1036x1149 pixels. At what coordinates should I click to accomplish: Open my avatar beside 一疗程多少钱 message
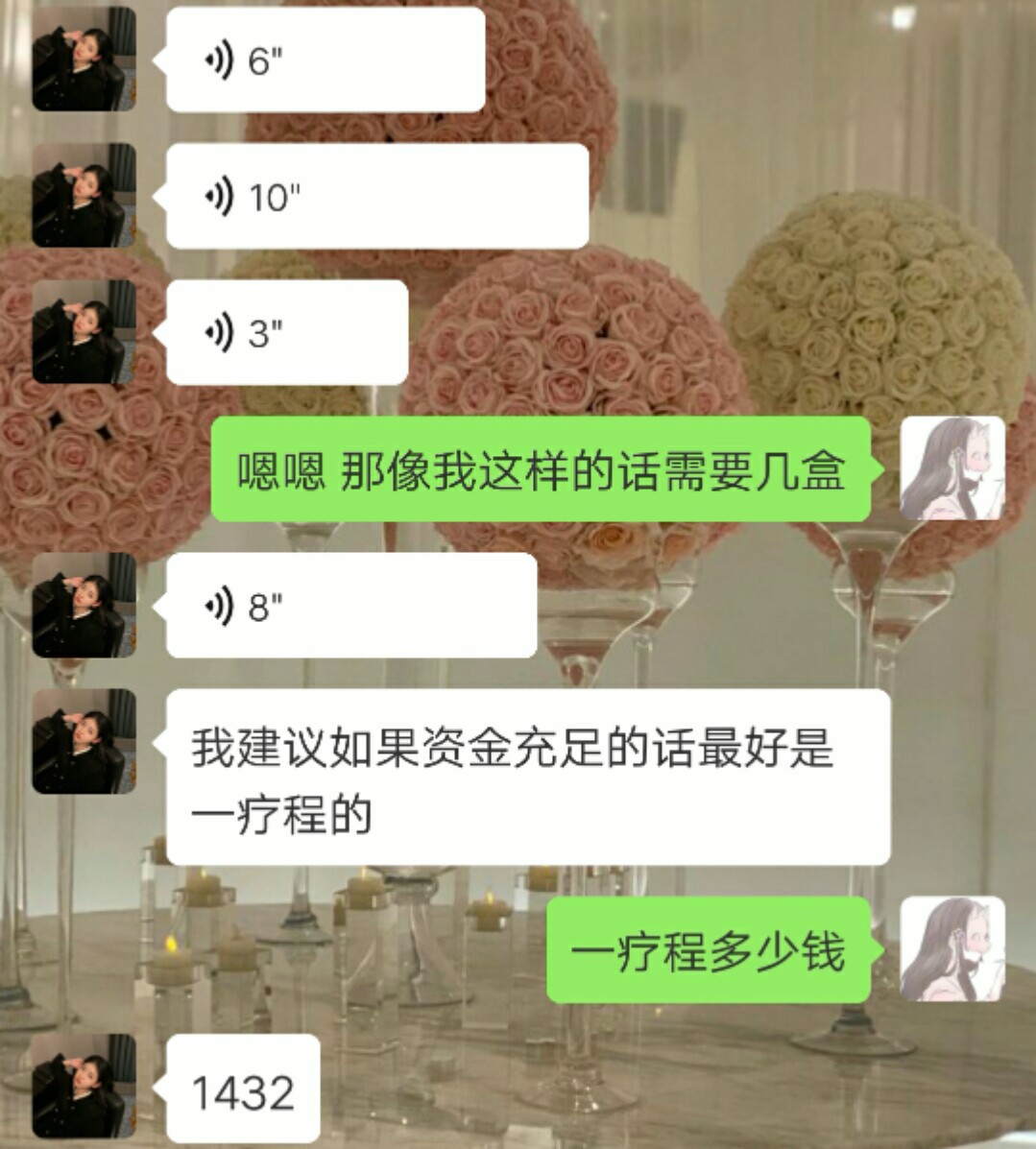pos(952,949)
